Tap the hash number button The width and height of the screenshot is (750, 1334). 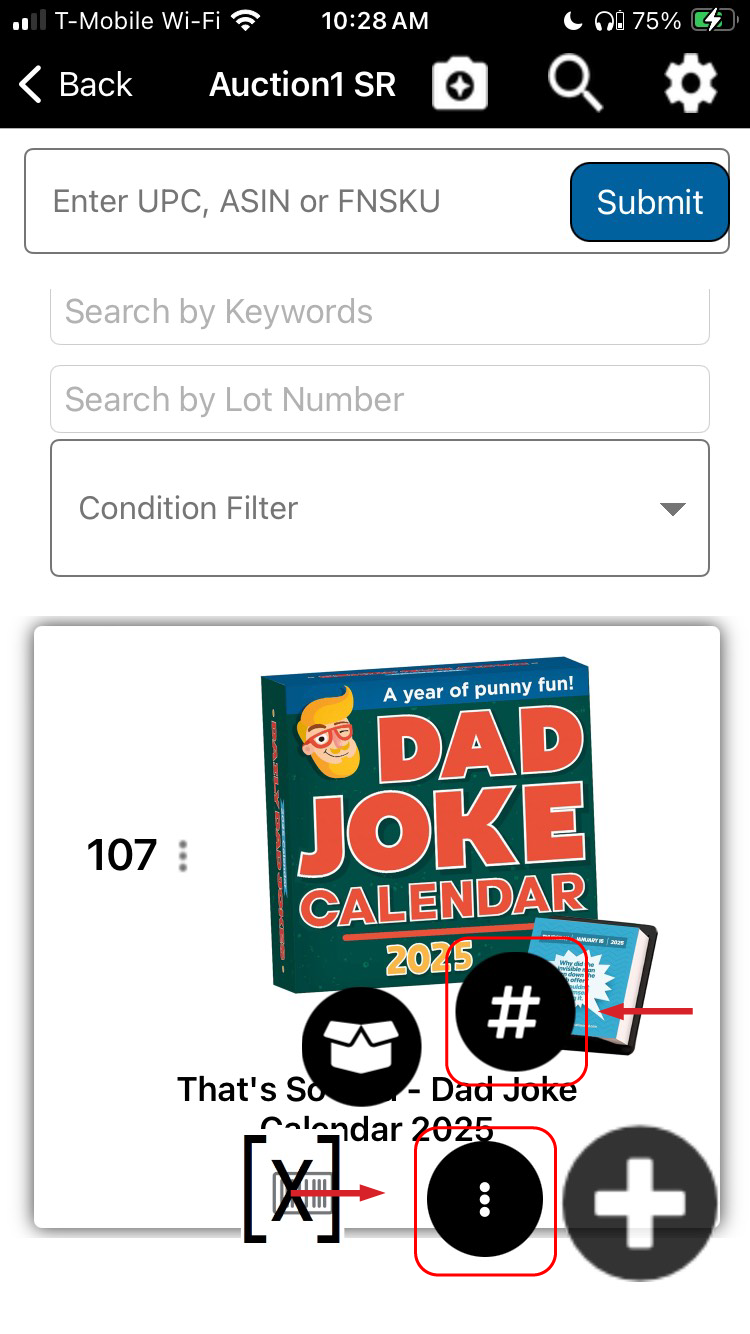(x=514, y=1012)
